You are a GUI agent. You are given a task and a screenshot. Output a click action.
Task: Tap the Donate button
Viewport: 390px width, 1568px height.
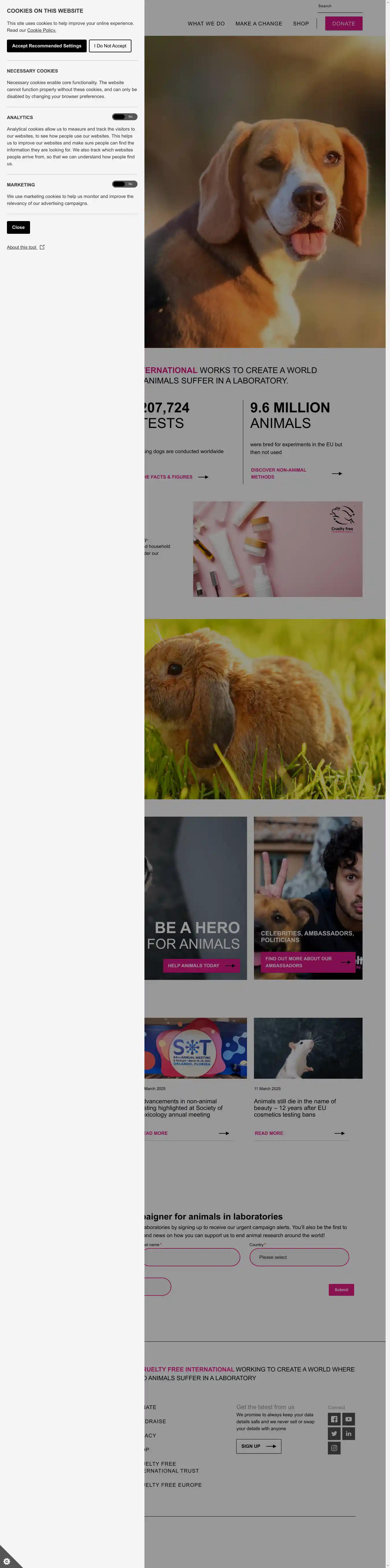(x=343, y=24)
